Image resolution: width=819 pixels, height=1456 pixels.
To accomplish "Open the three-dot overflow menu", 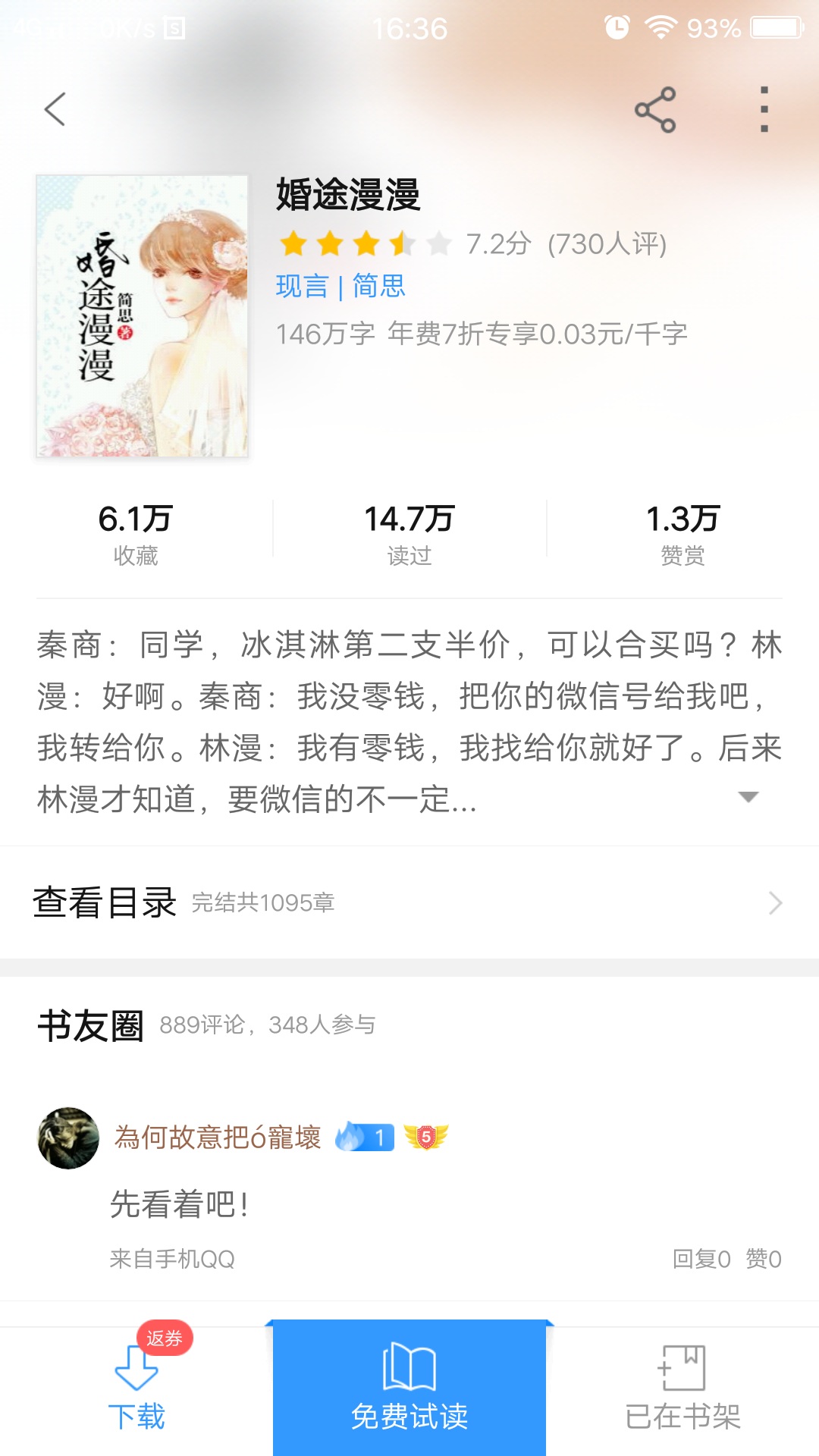I will [x=764, y=109].
